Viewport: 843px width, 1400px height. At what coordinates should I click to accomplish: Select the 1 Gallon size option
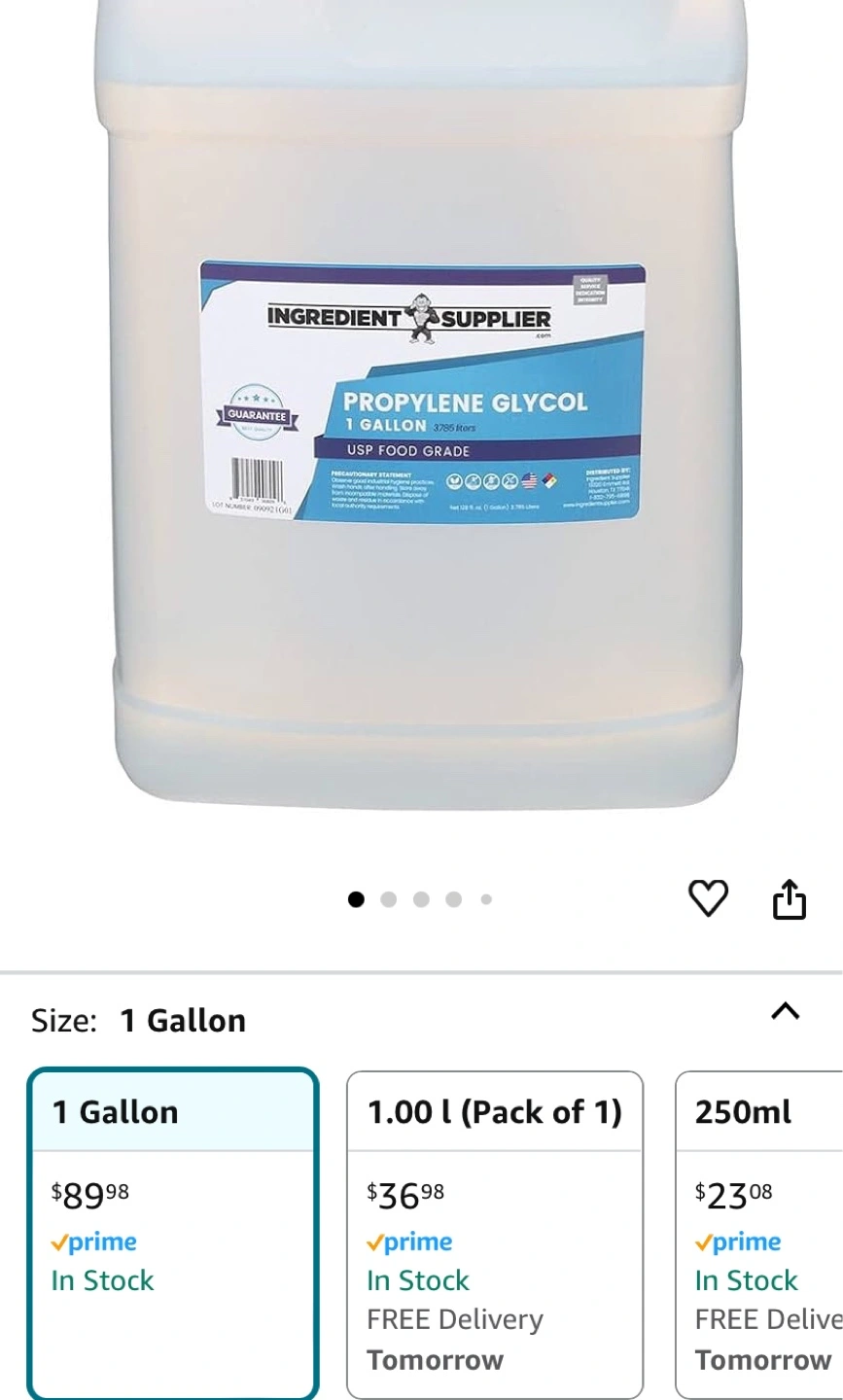pos(173,1233)
